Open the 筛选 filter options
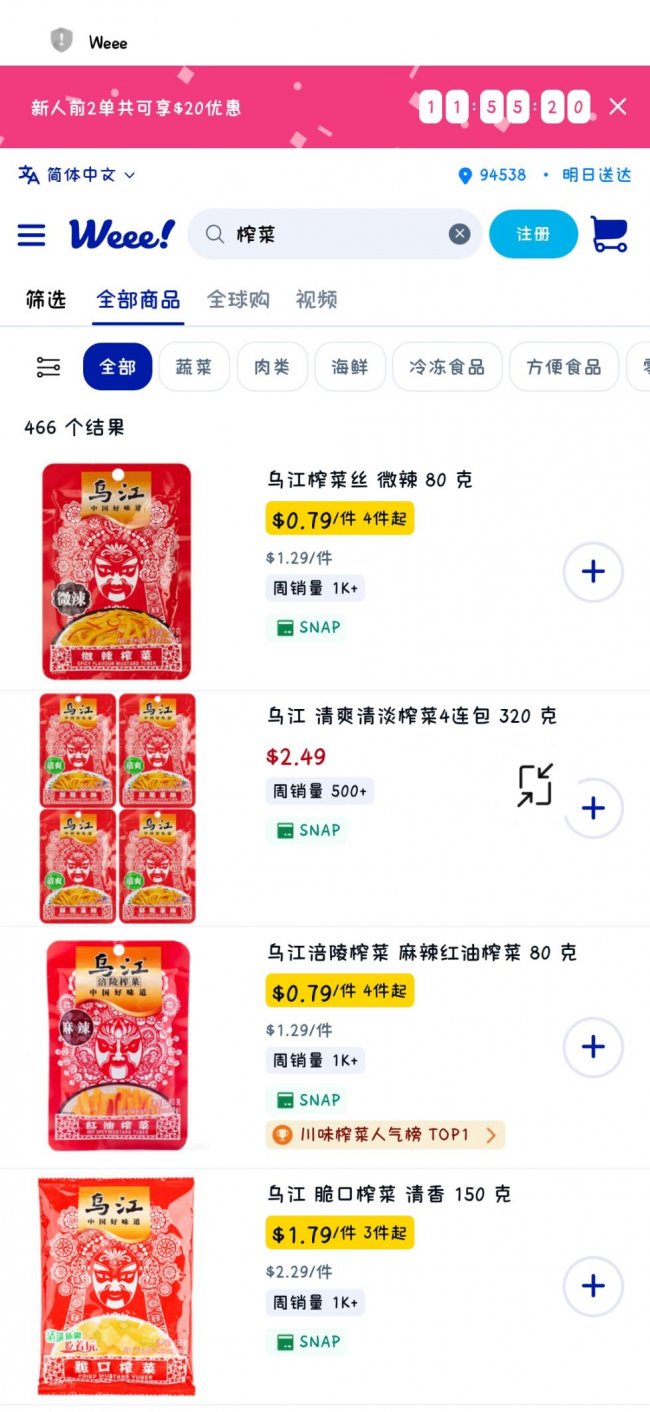 (x=46, y=299)
